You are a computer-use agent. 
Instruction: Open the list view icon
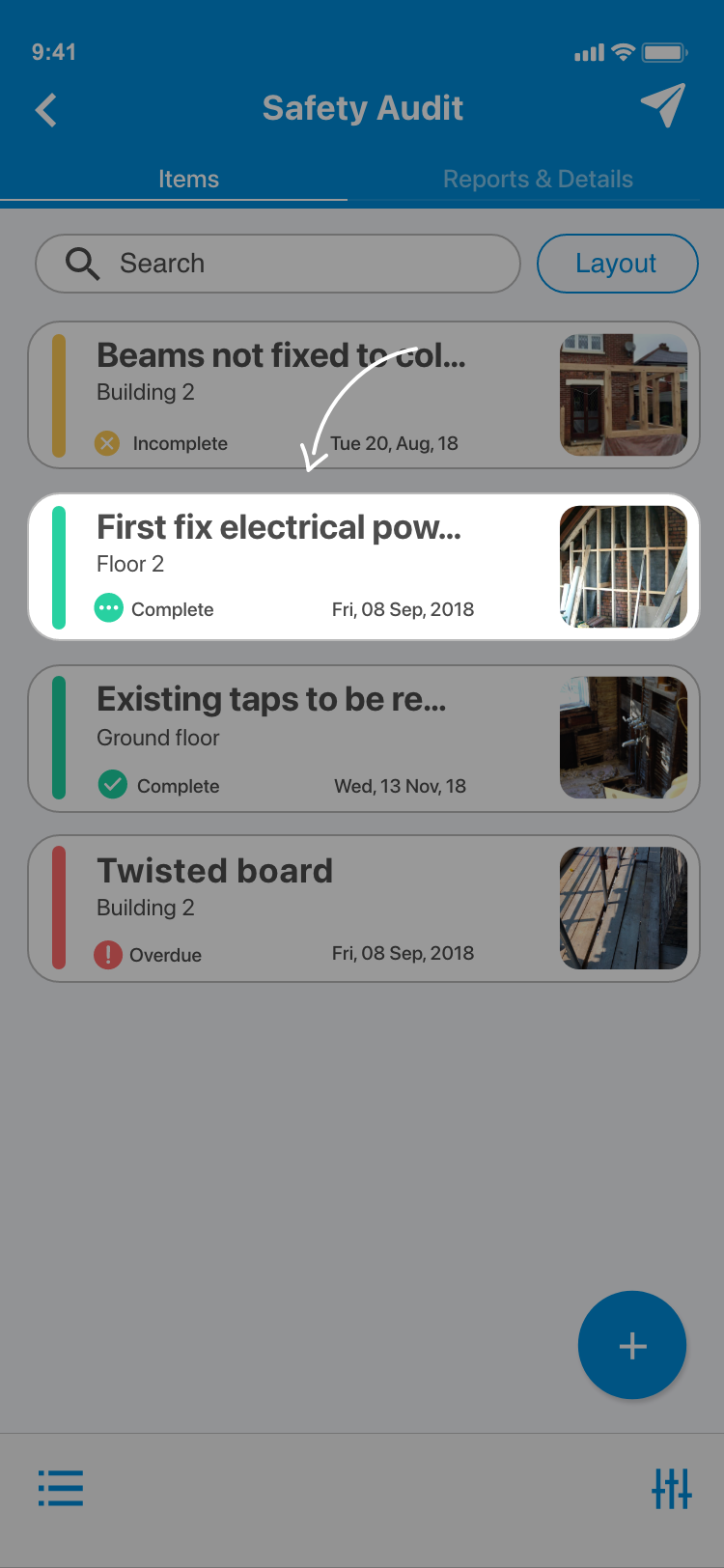(61, 1488)
